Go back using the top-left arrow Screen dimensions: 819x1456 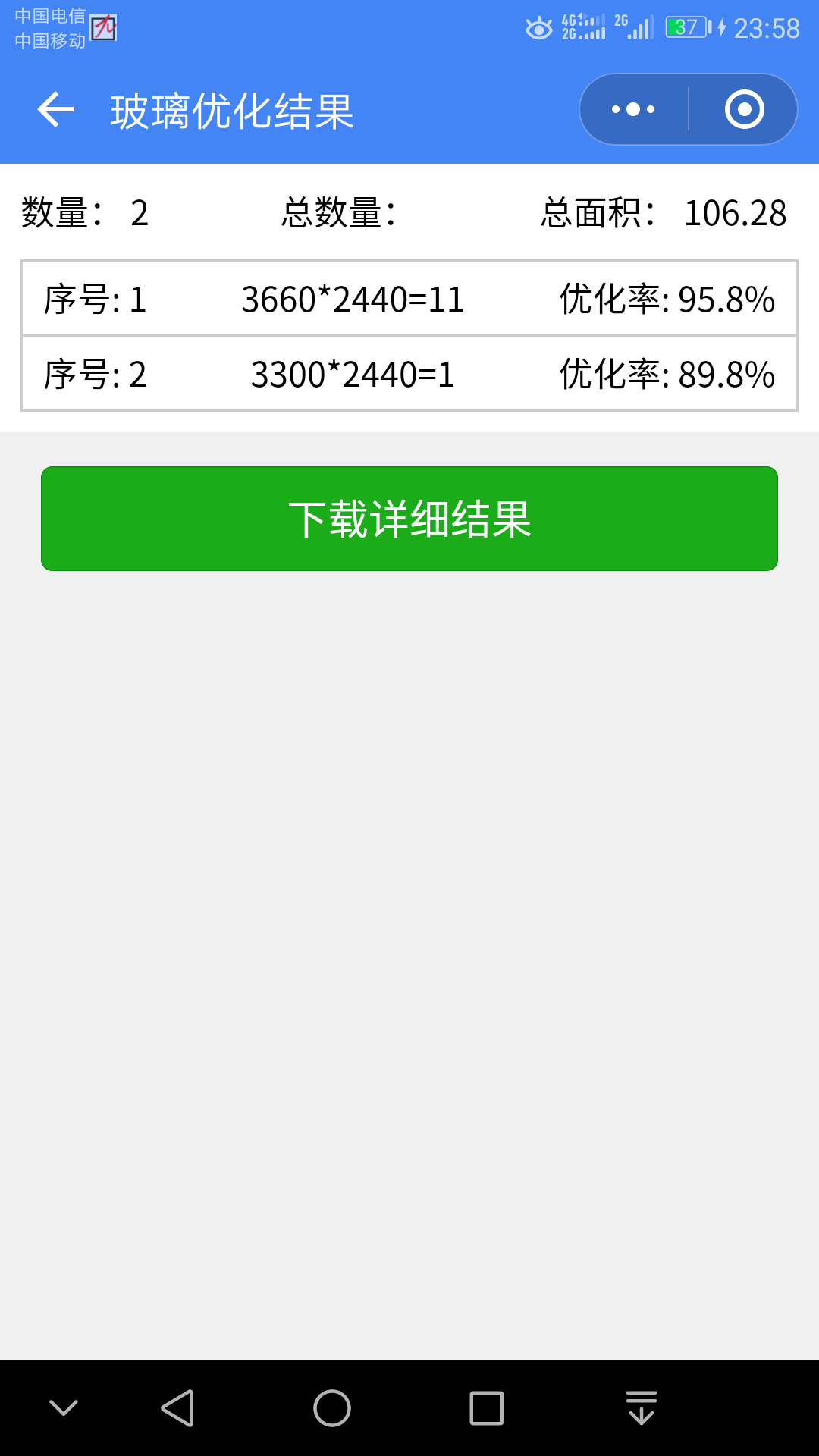point(55,110)
